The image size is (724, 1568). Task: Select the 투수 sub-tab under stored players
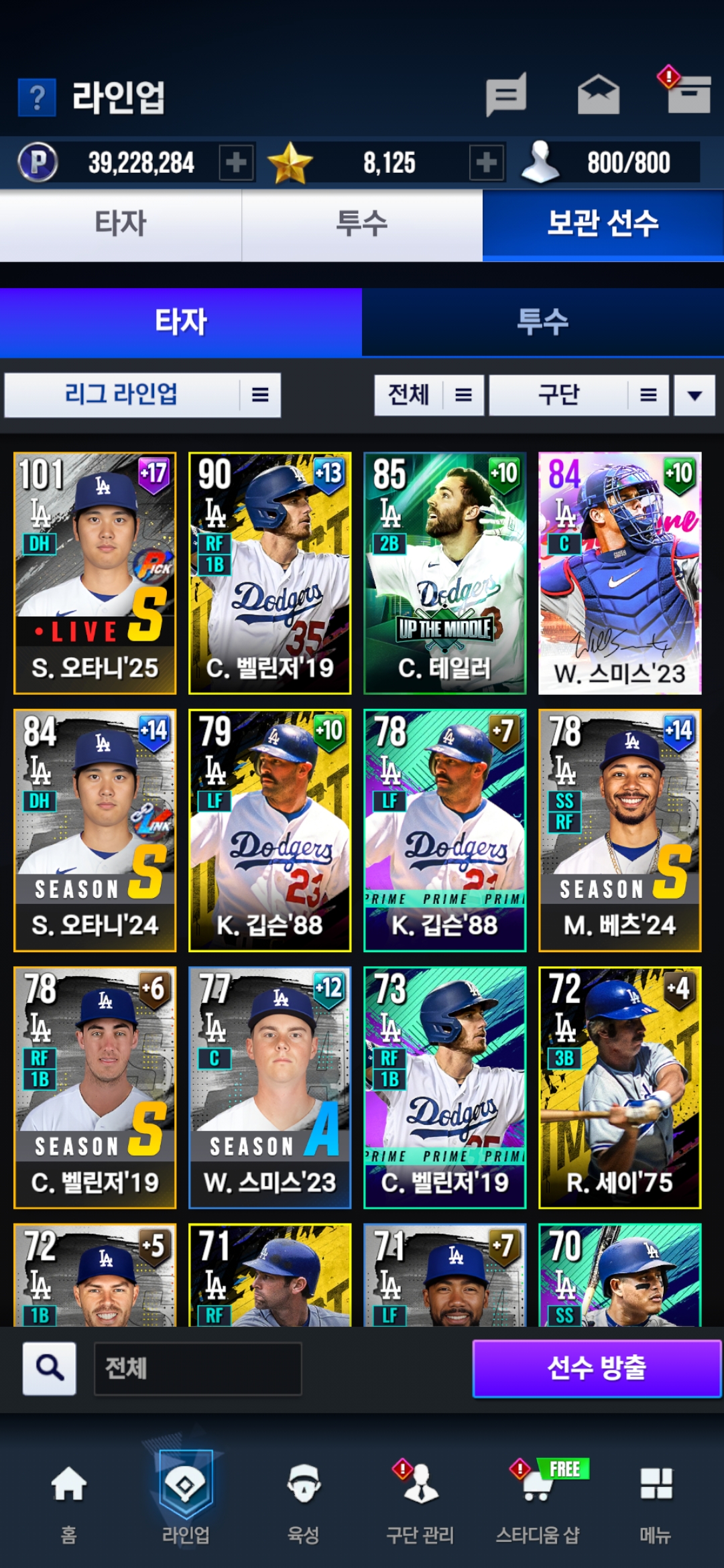[543, 322]
